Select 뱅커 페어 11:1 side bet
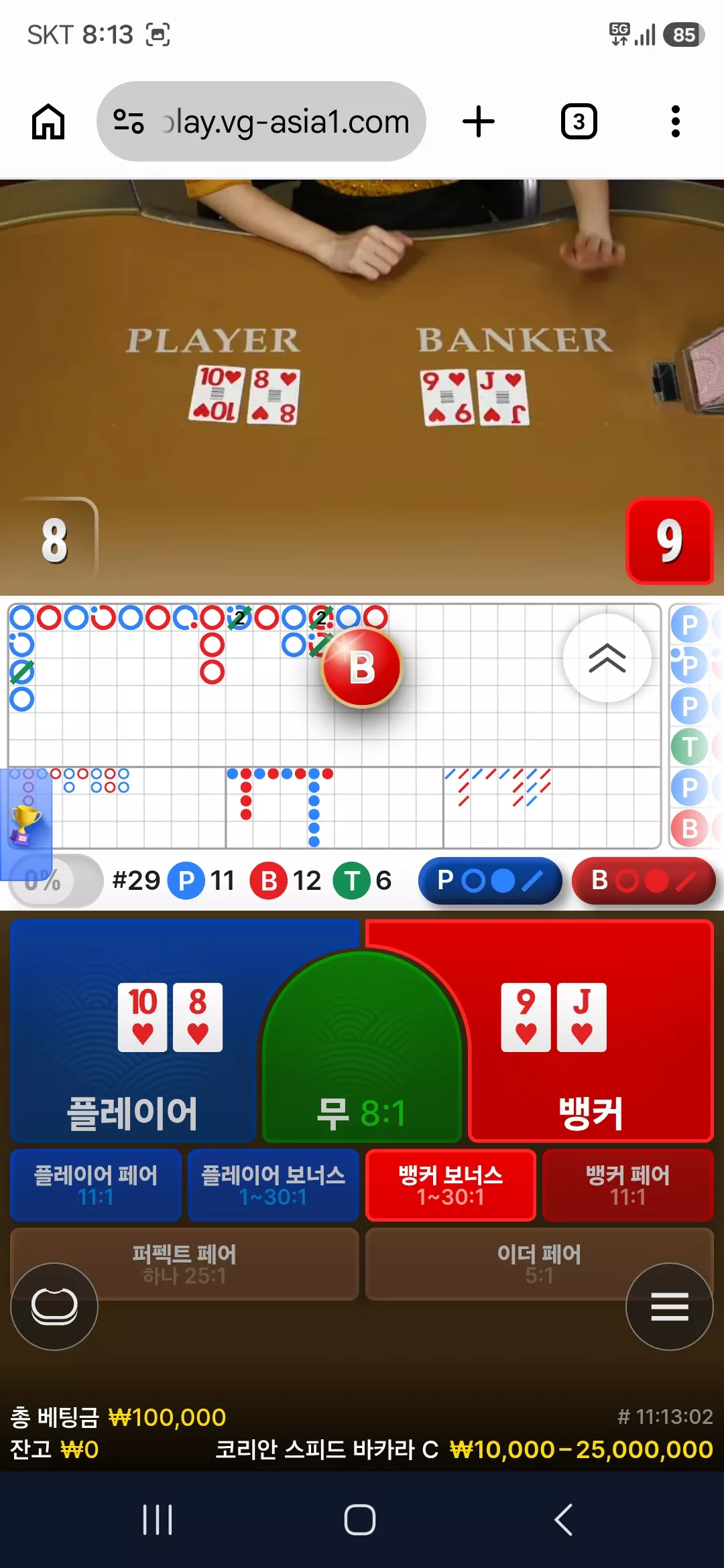This screenshot has height=1568, width=724. click(628, 1185)
